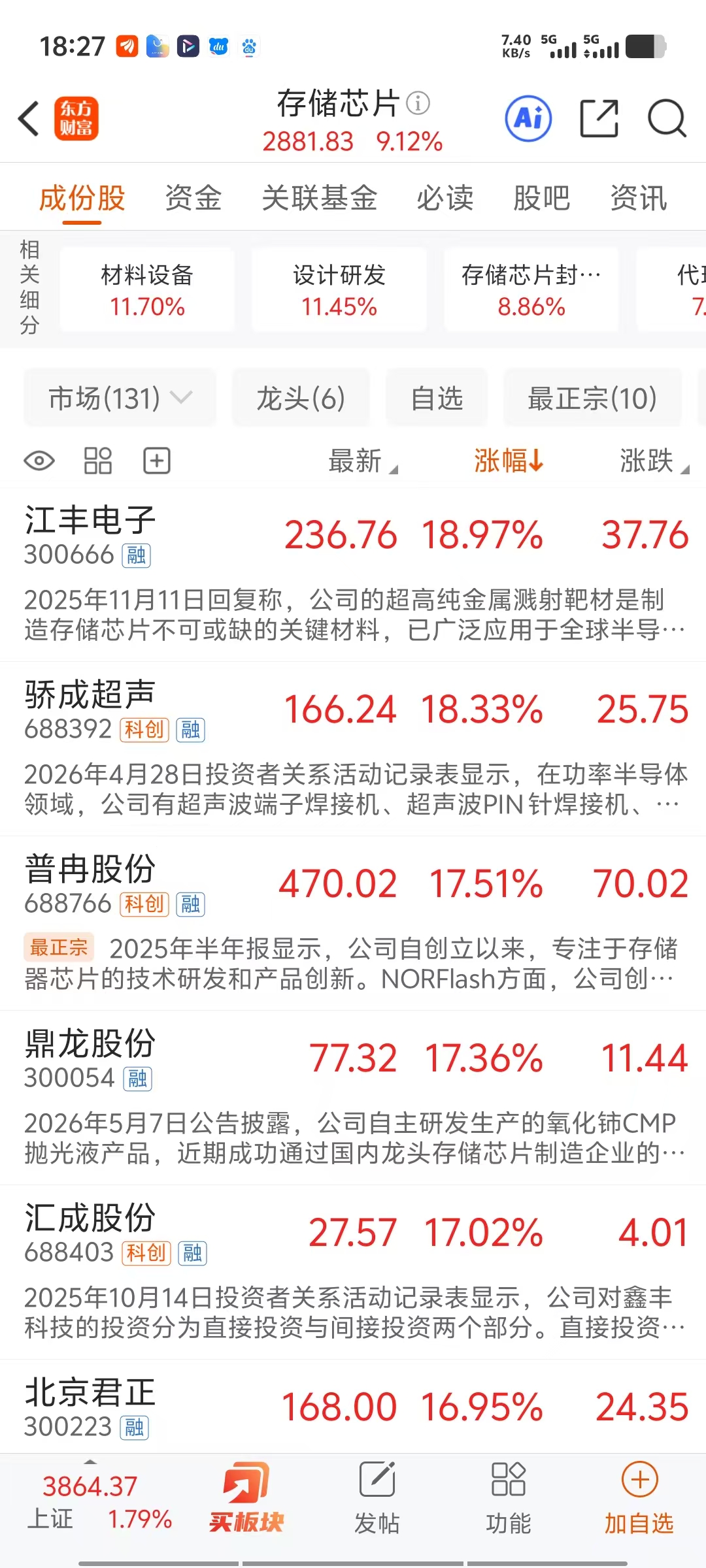Filter by 龙头(6) stocks
Viewport: 706px width, 1568px height.
coord(301,398)
